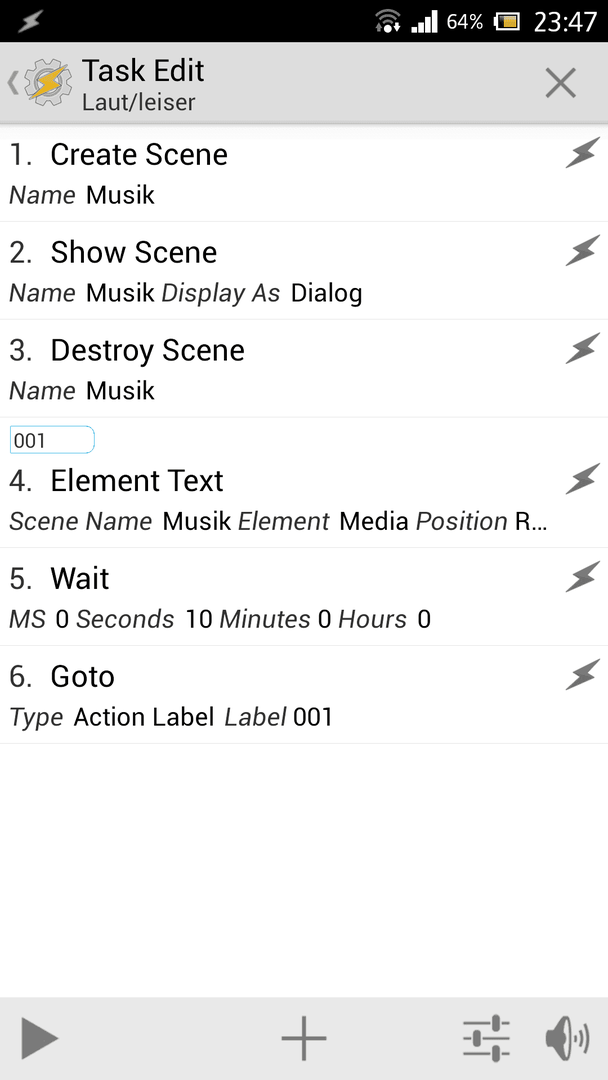Go back via the Tasker icon
The height and width of the screenshot is (1080, 608).
(x=40, y=83)
